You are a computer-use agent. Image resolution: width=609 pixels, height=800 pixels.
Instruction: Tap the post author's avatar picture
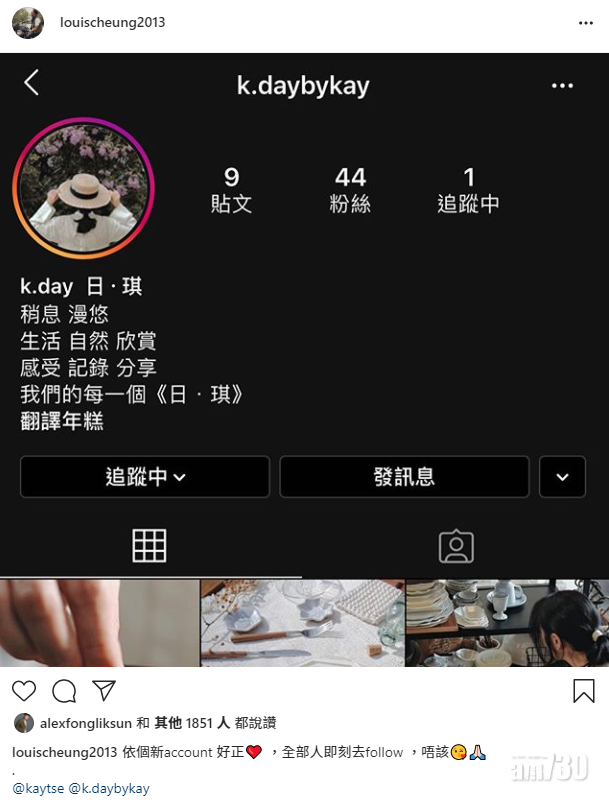click(x=28, y=22)
